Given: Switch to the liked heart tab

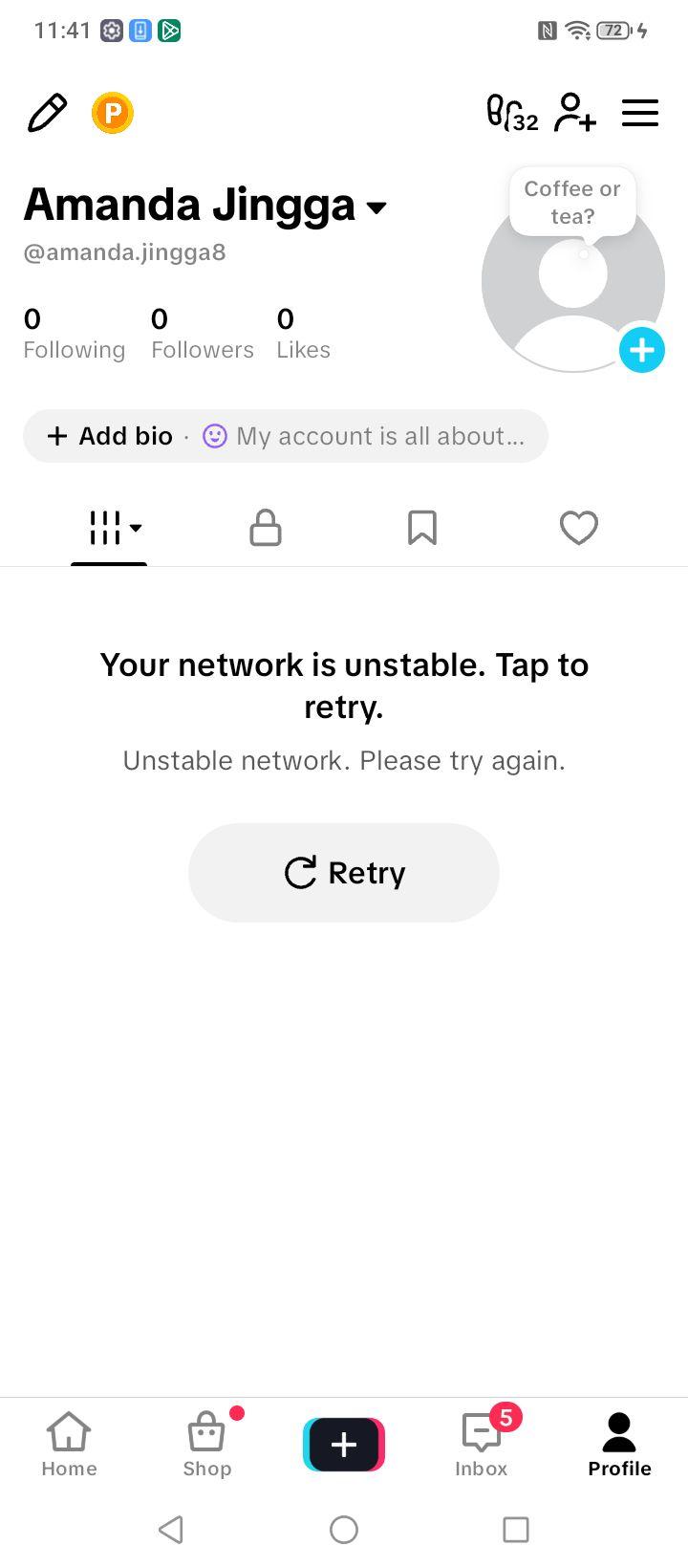Looking at the screenshot, I should pos(579,528).
